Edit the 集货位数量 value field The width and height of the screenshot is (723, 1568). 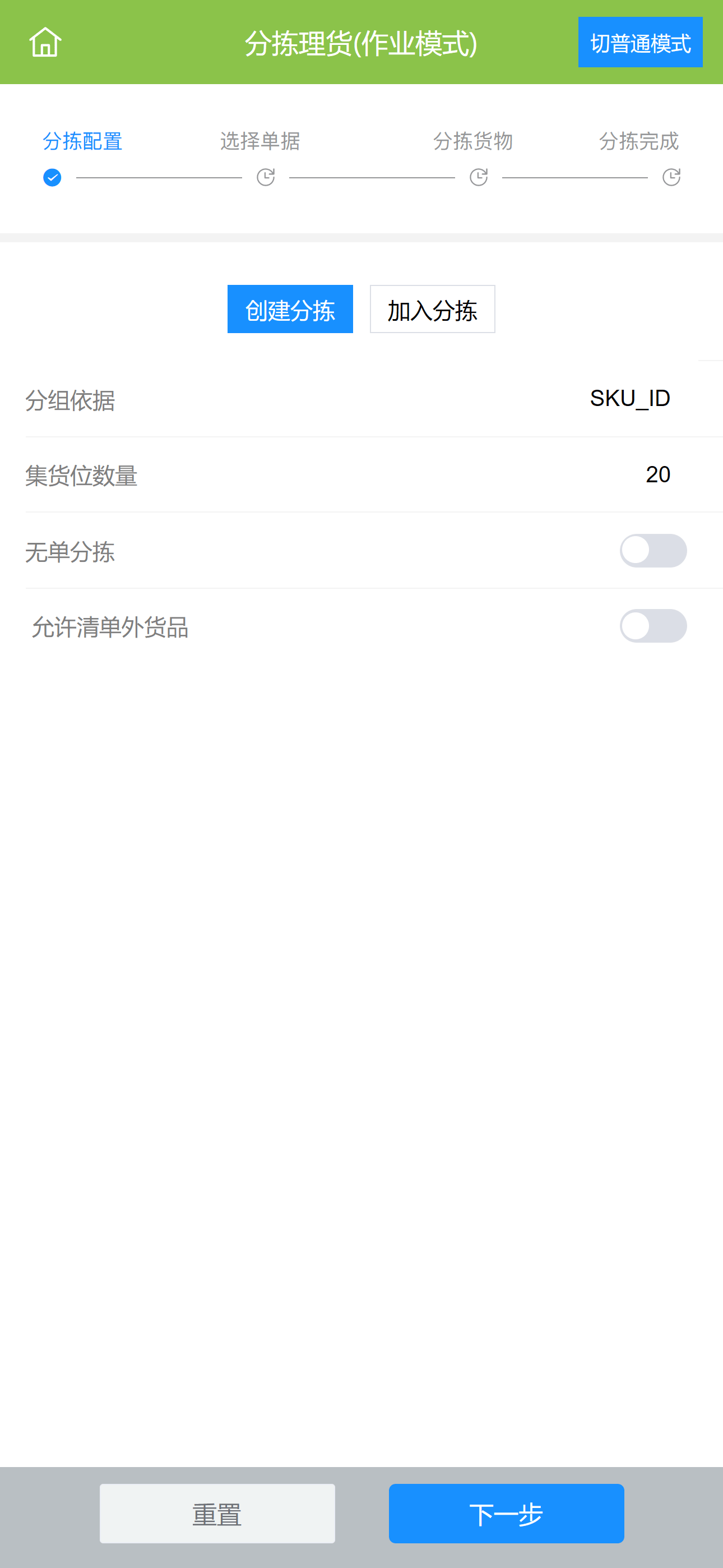pyautogui.click(x=657, y=475)
